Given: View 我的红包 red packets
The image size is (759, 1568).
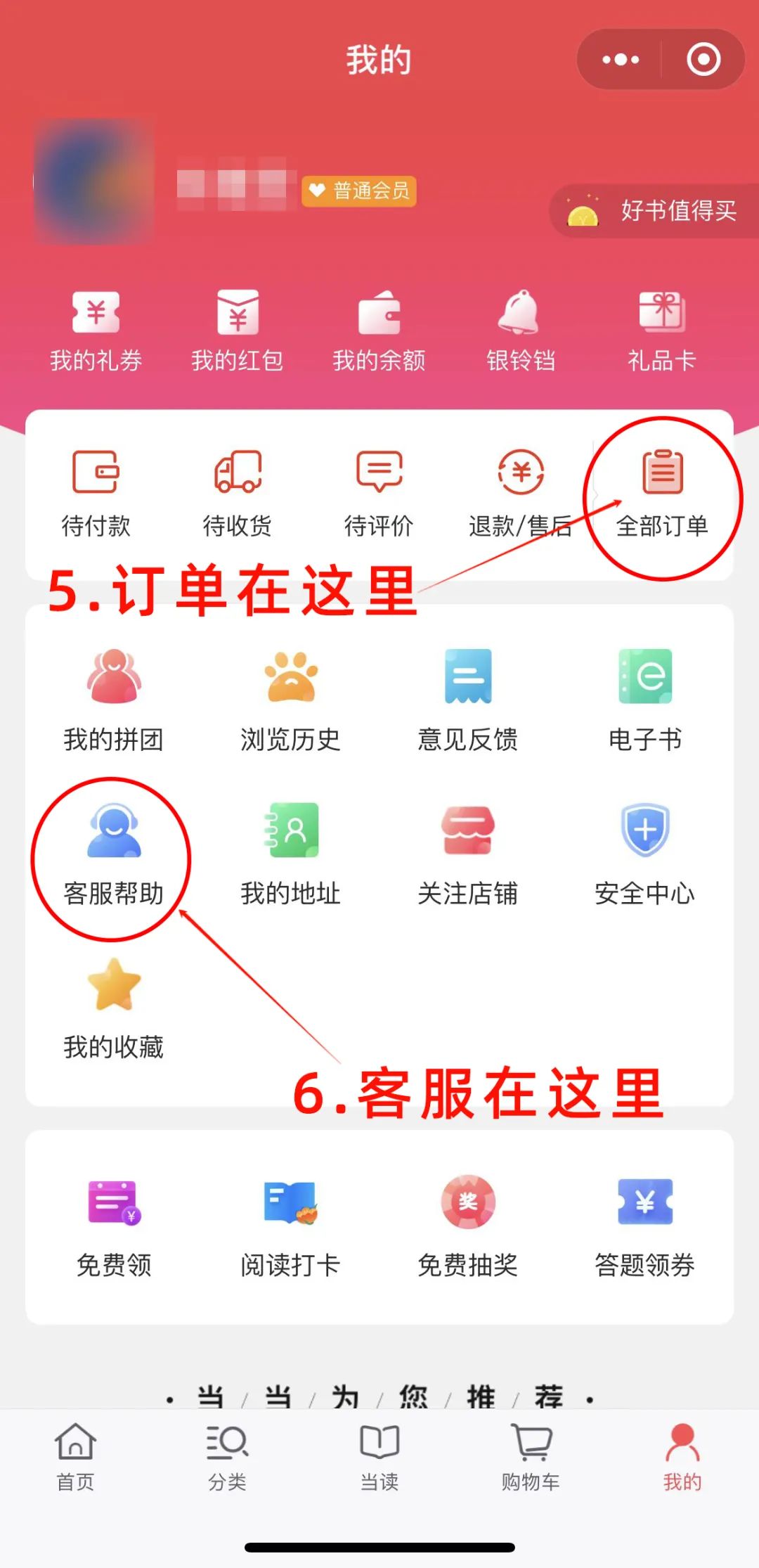Looking at the screenshot, I should (238, 330).
